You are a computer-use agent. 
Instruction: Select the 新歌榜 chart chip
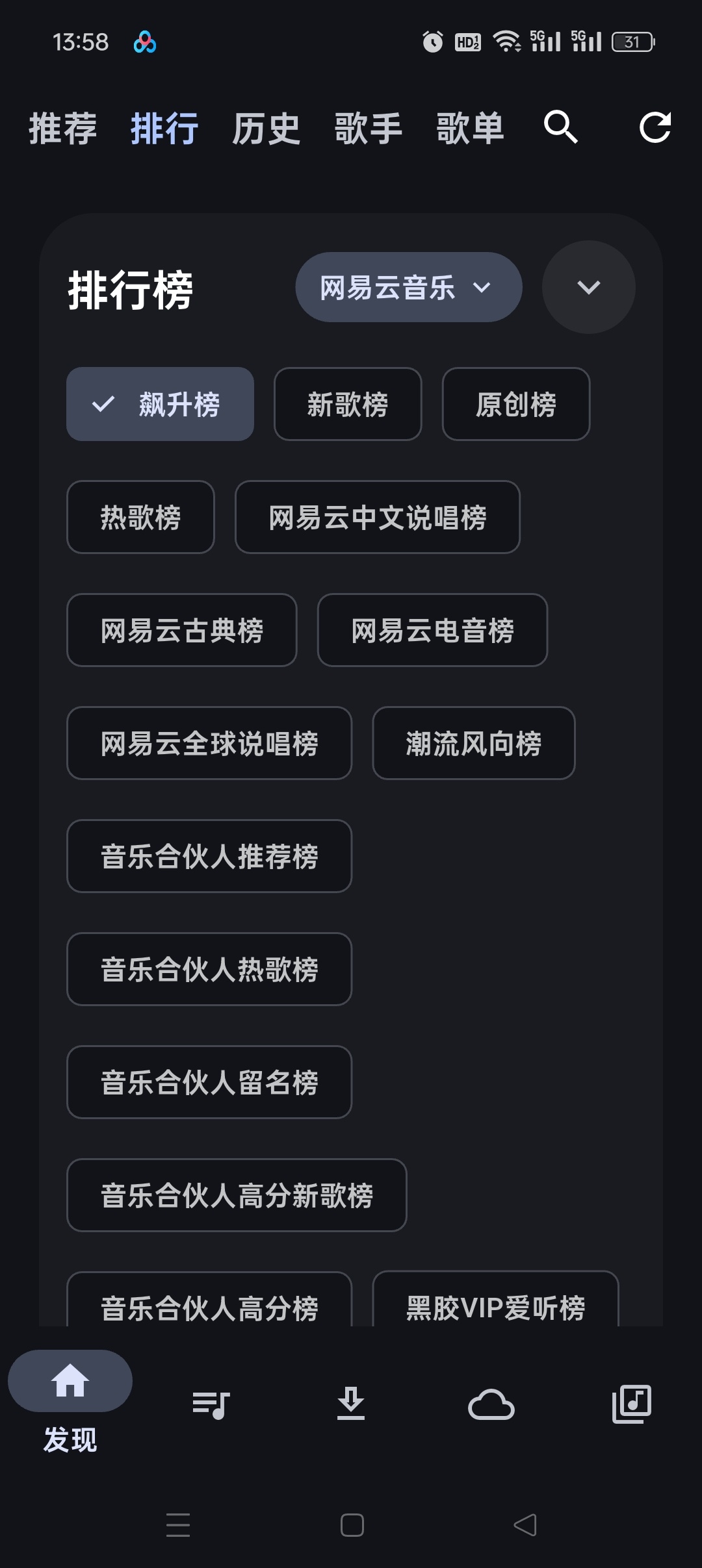[x=347, y=404]
